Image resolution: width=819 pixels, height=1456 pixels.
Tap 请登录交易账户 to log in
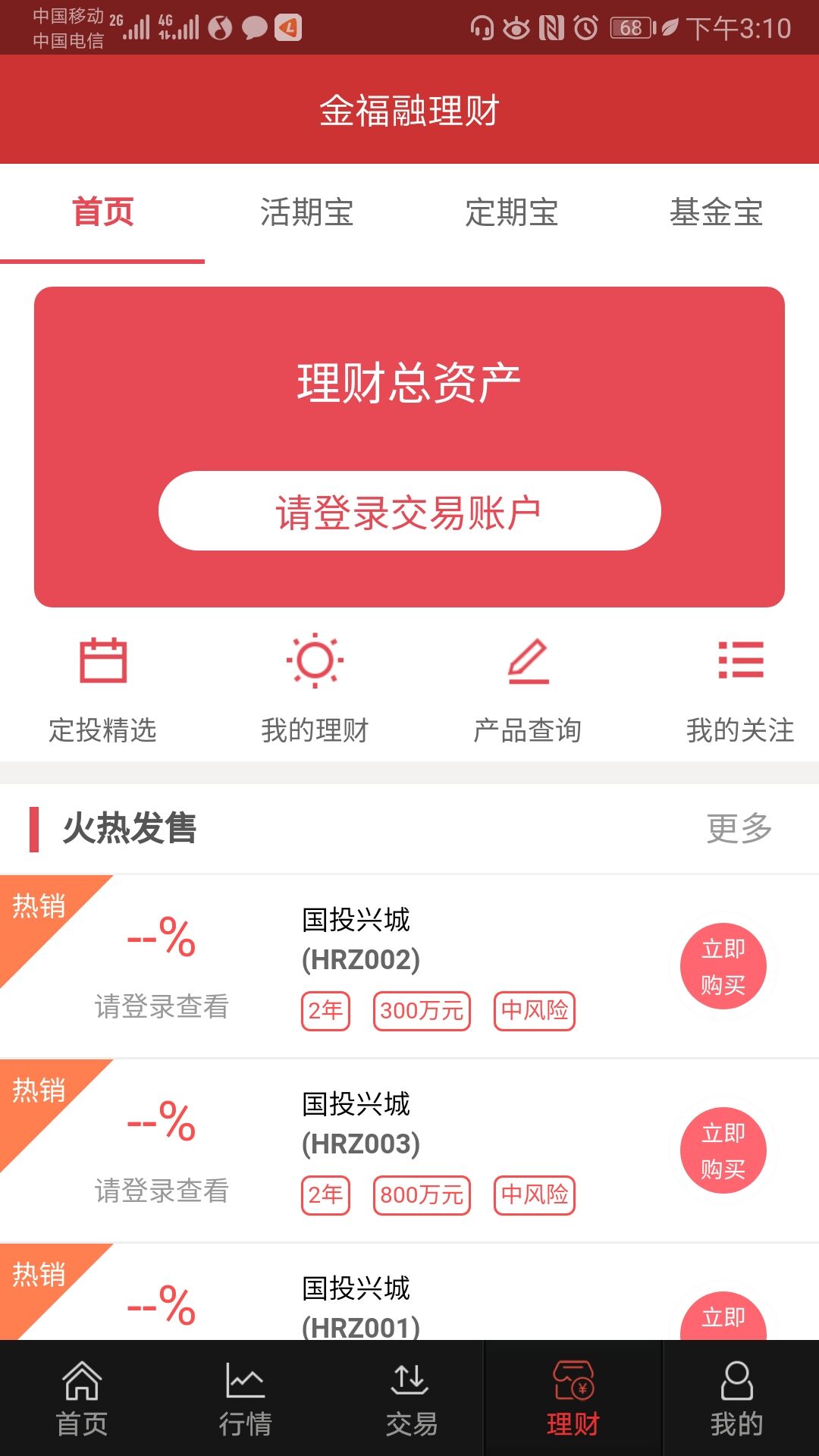(x=409, y=512)
